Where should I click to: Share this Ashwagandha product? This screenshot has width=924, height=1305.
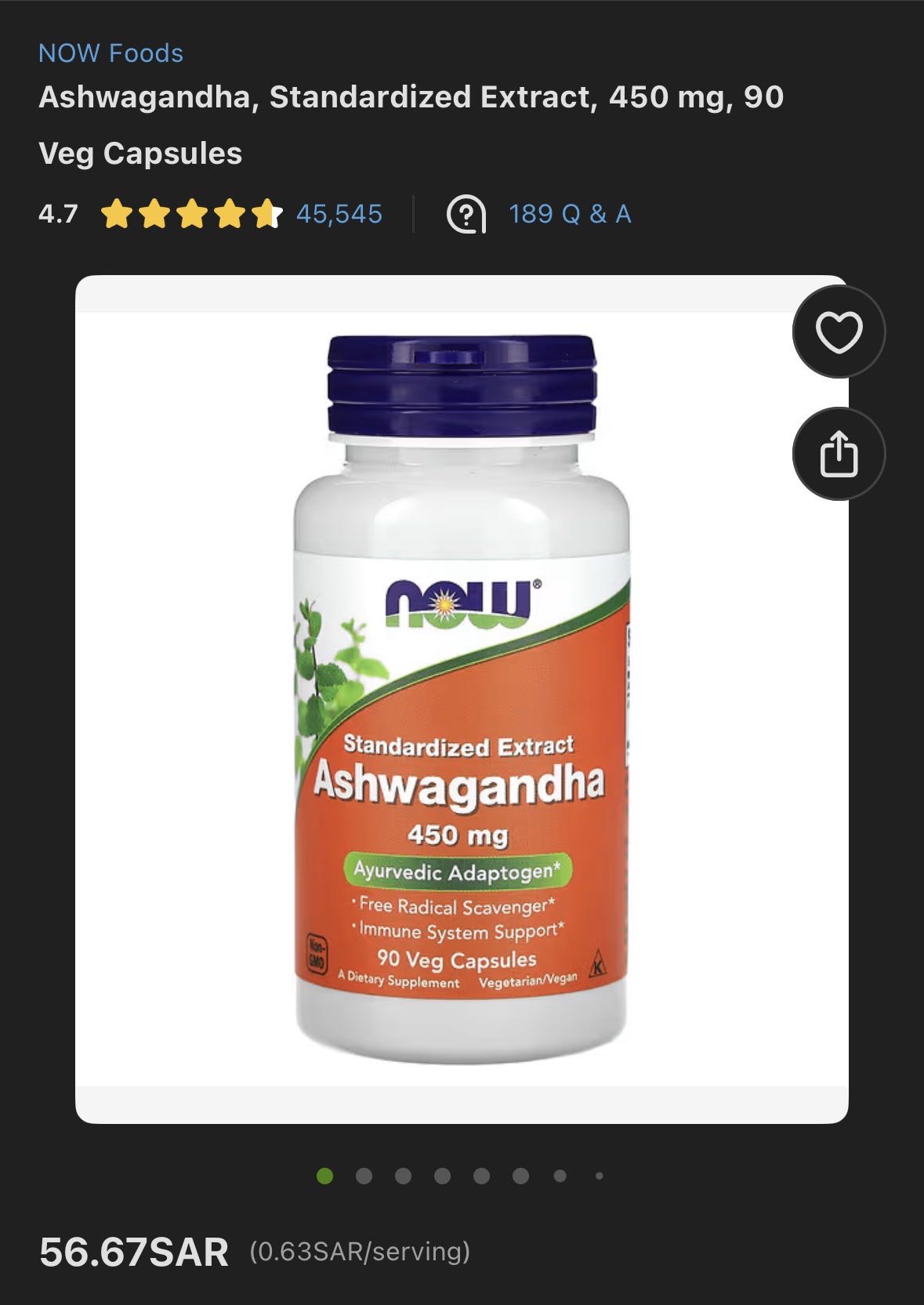[839, 454]
